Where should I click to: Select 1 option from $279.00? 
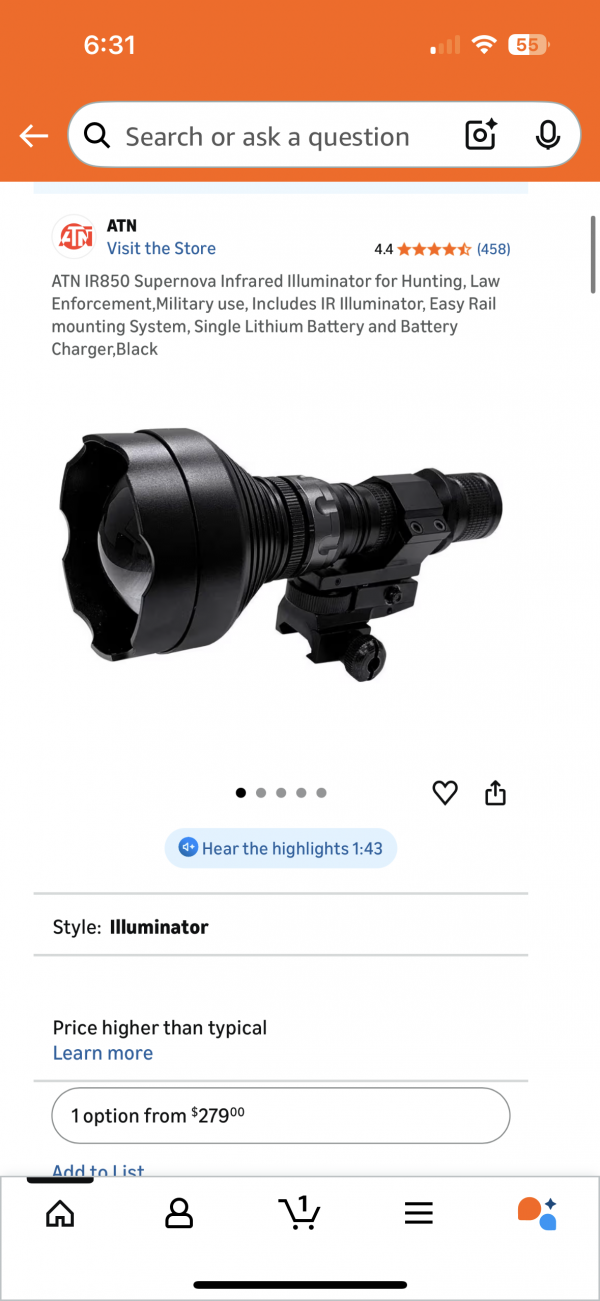point(280,1115)
